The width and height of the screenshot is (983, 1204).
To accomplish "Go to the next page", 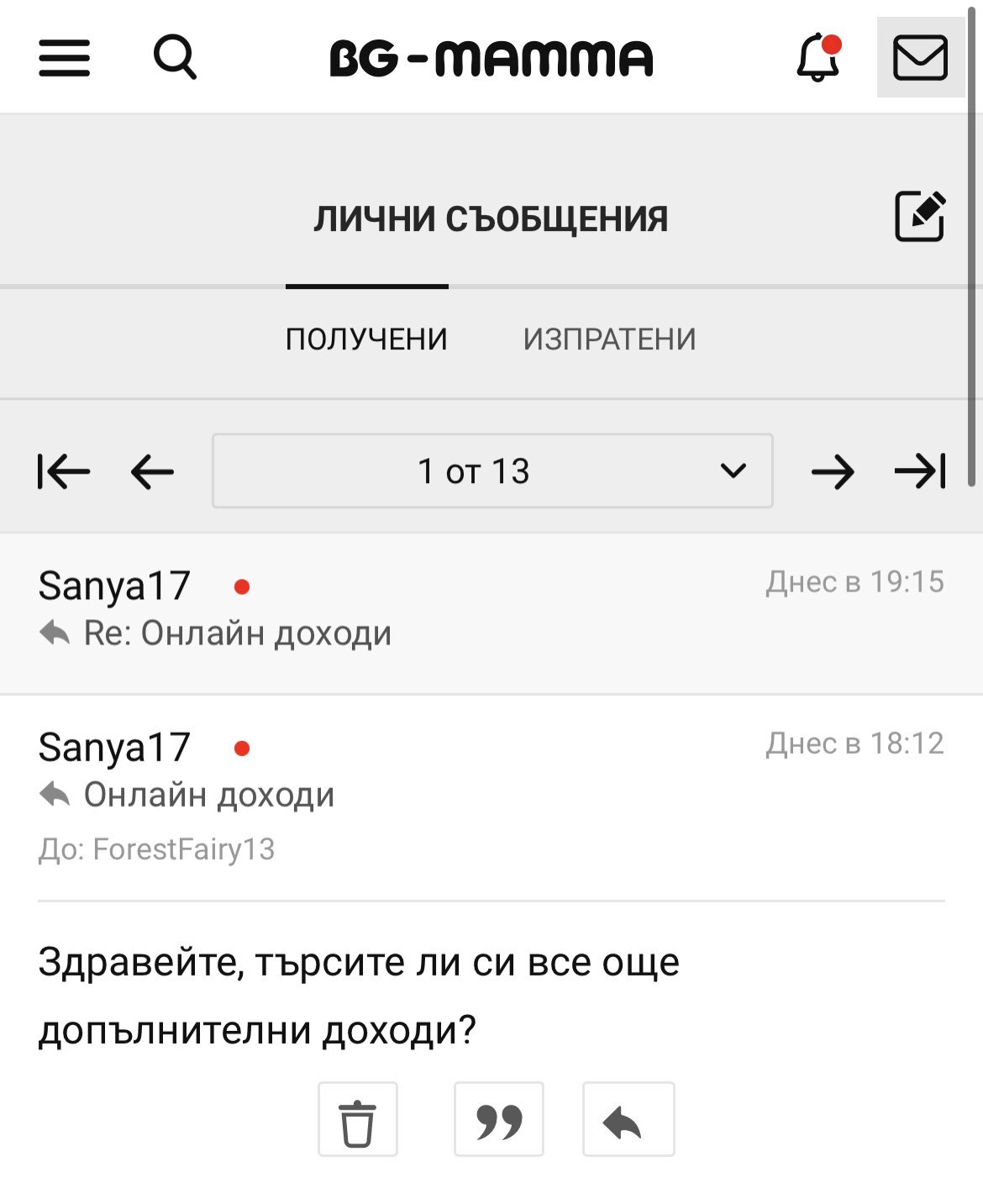I will (833, 471).
